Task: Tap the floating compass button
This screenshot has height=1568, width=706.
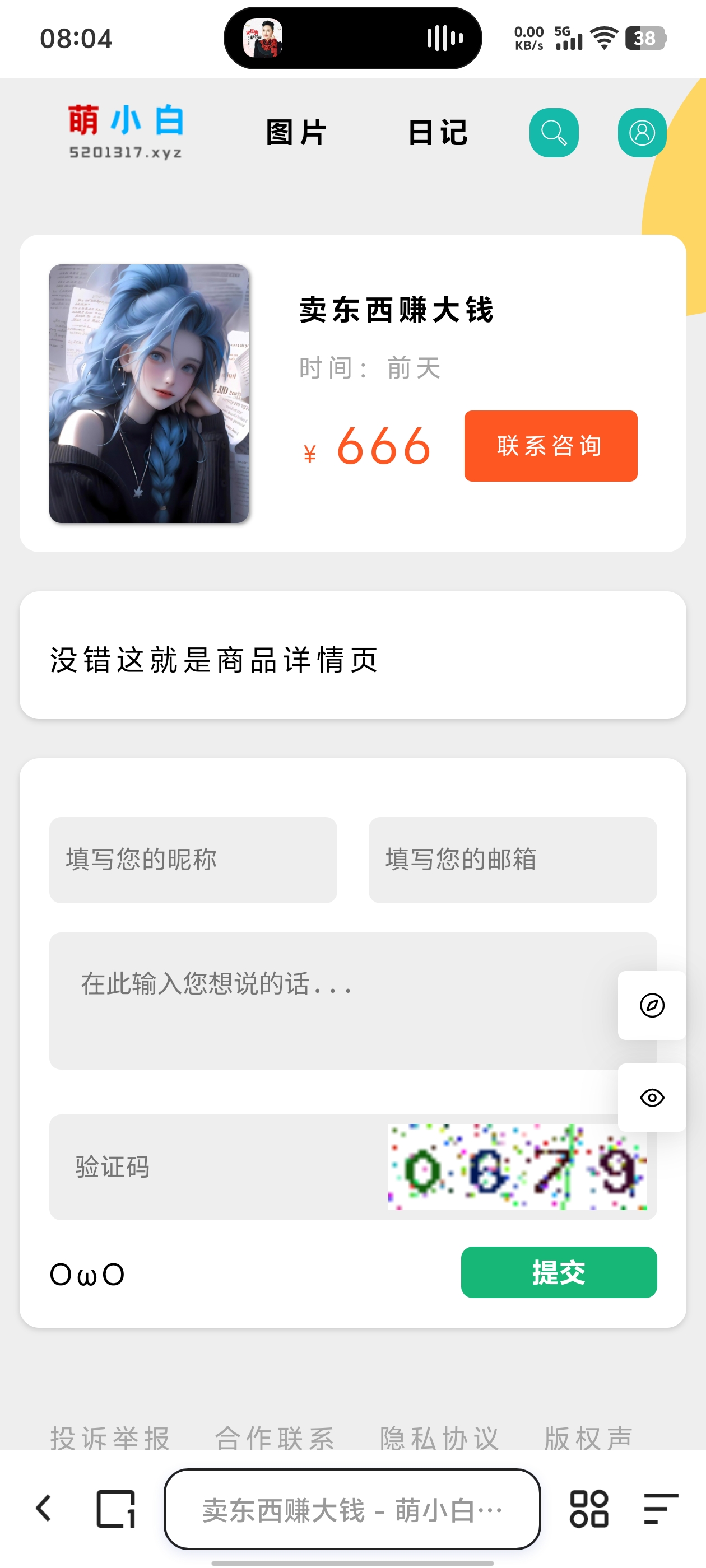Action: tap(651, 1005)
